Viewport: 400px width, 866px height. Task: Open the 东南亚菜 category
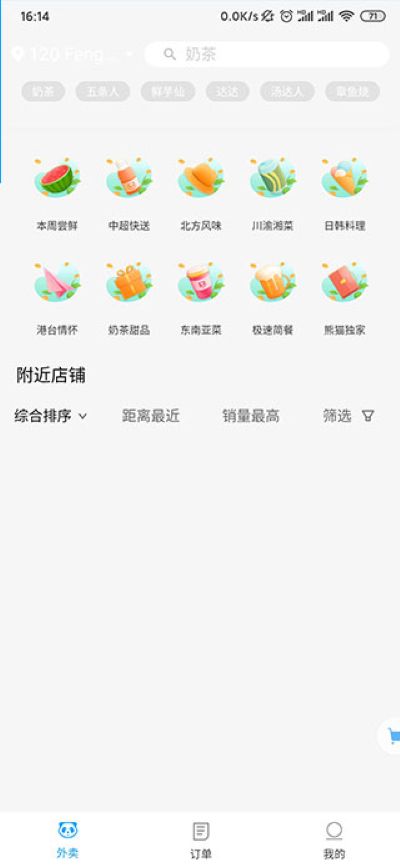pos(201,298)
